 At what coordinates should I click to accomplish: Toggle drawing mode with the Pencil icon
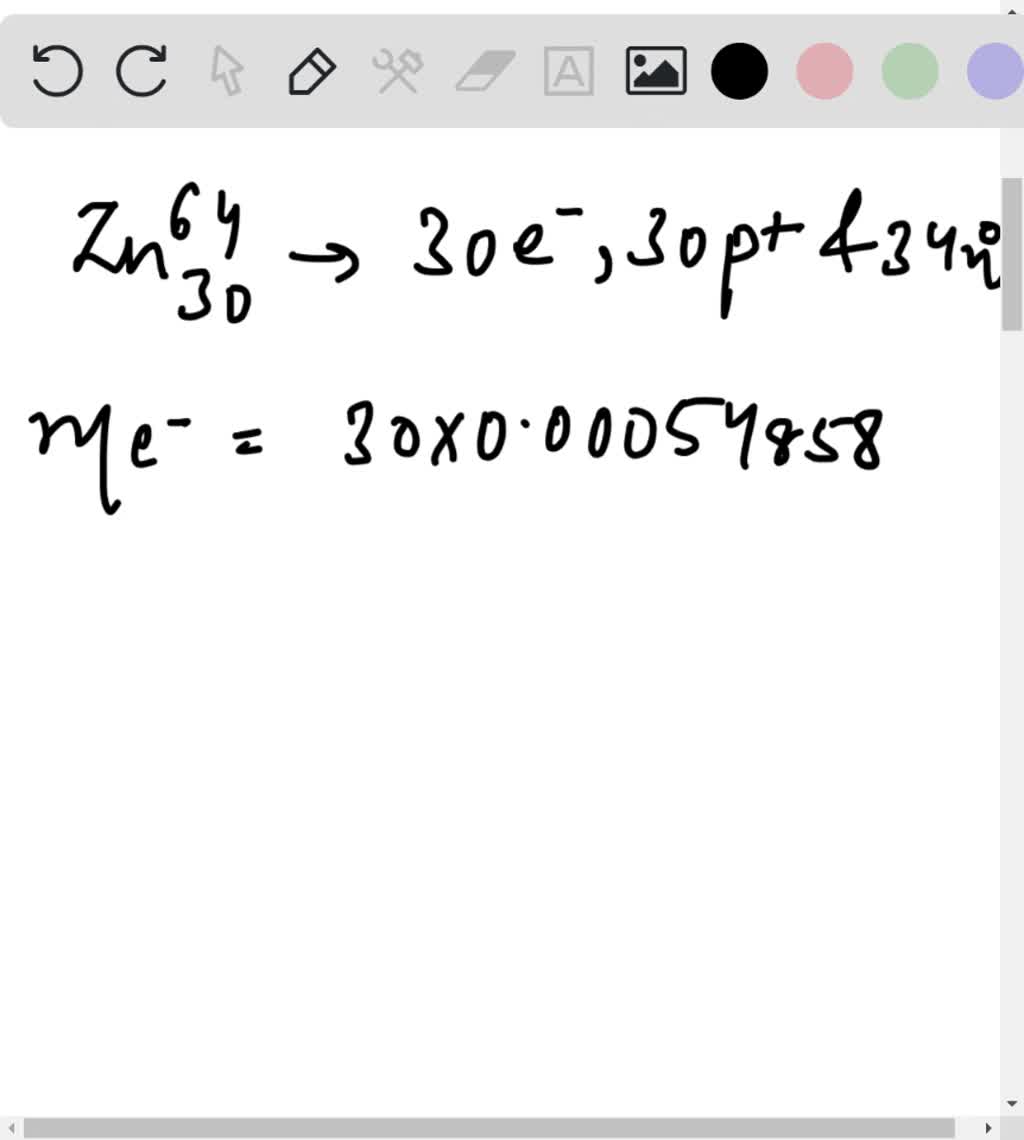coord(312,71)
